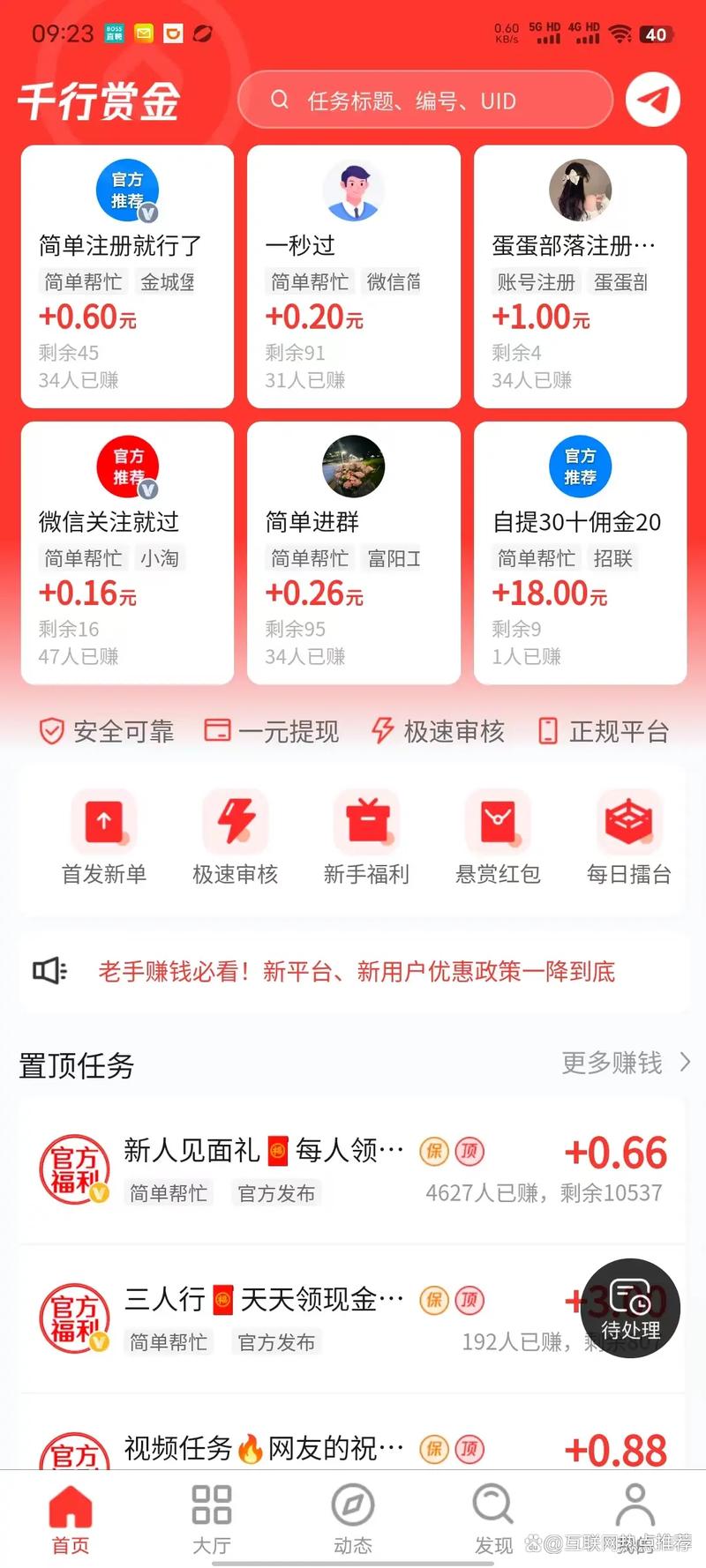Screen dimensions: 706x1568
Task: Open the 悬赏红包 red envelope icon
Action: coord(497,822)
